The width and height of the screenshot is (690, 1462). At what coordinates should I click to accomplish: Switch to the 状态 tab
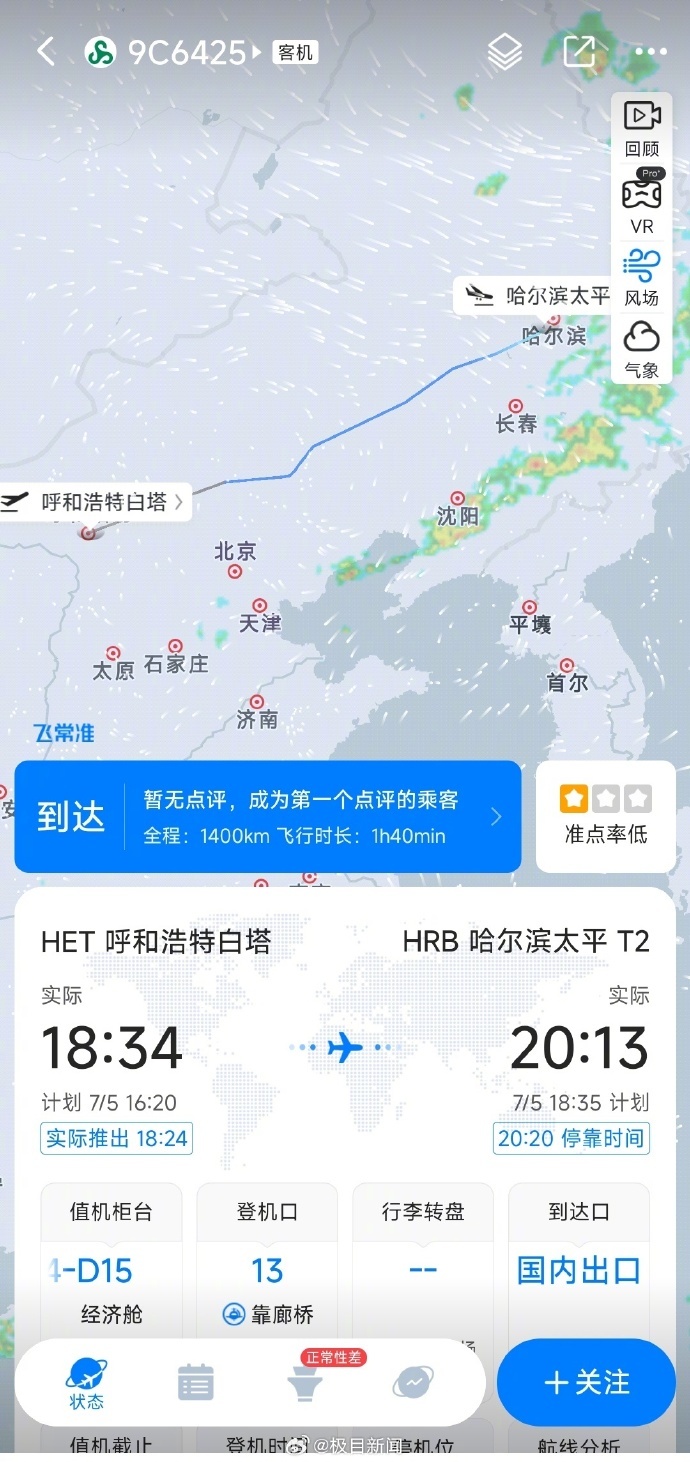tap(86, 1383)
